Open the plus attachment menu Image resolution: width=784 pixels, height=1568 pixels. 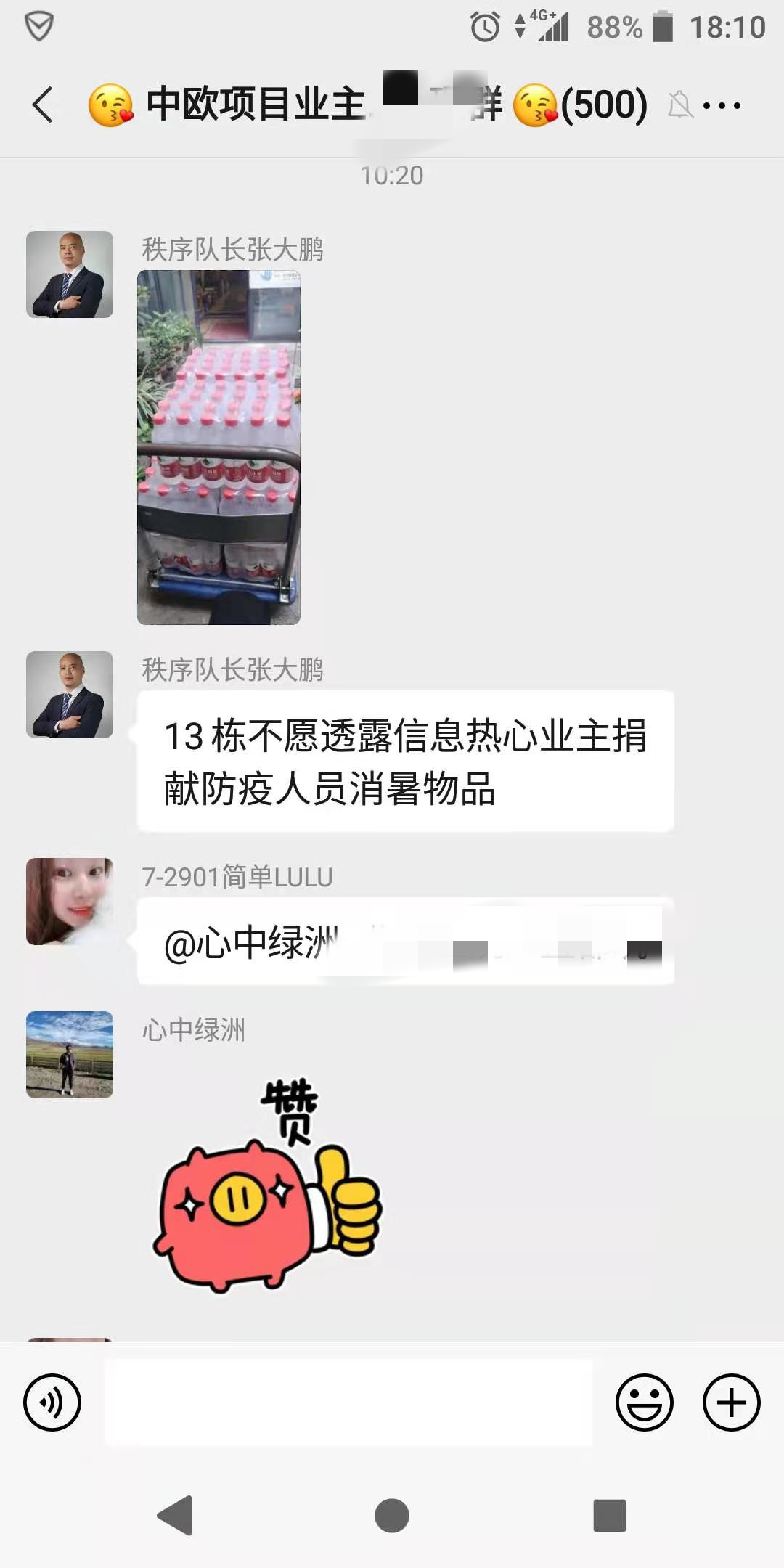pos(731,1402)
